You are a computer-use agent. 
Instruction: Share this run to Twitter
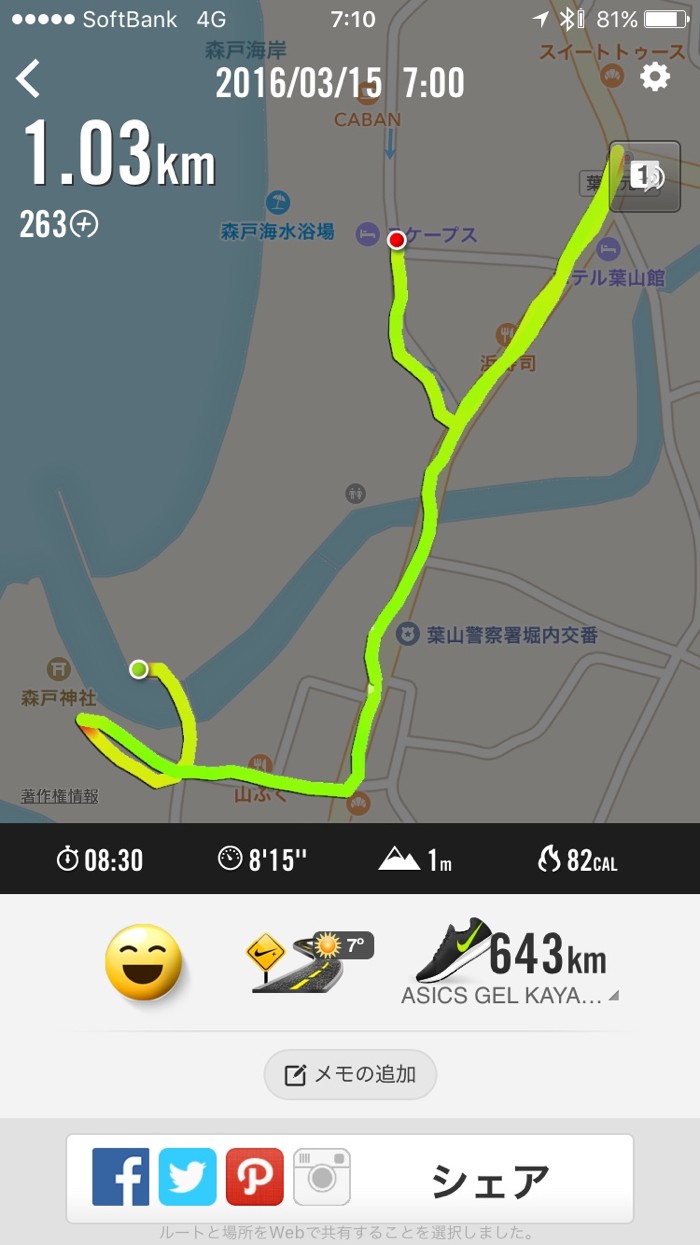click(x=187, y=1177)
